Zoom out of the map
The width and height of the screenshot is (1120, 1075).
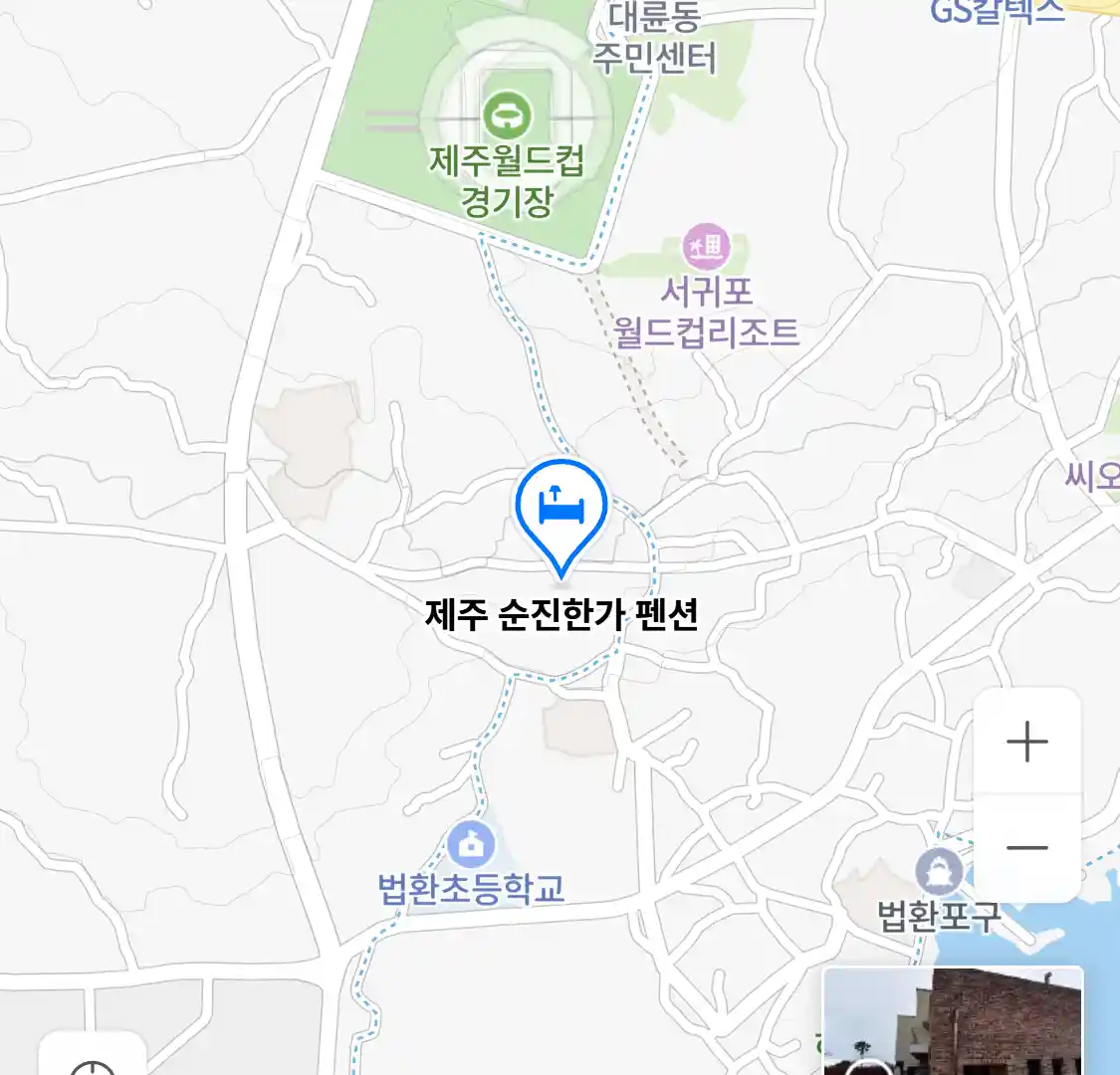(1026, 848)
